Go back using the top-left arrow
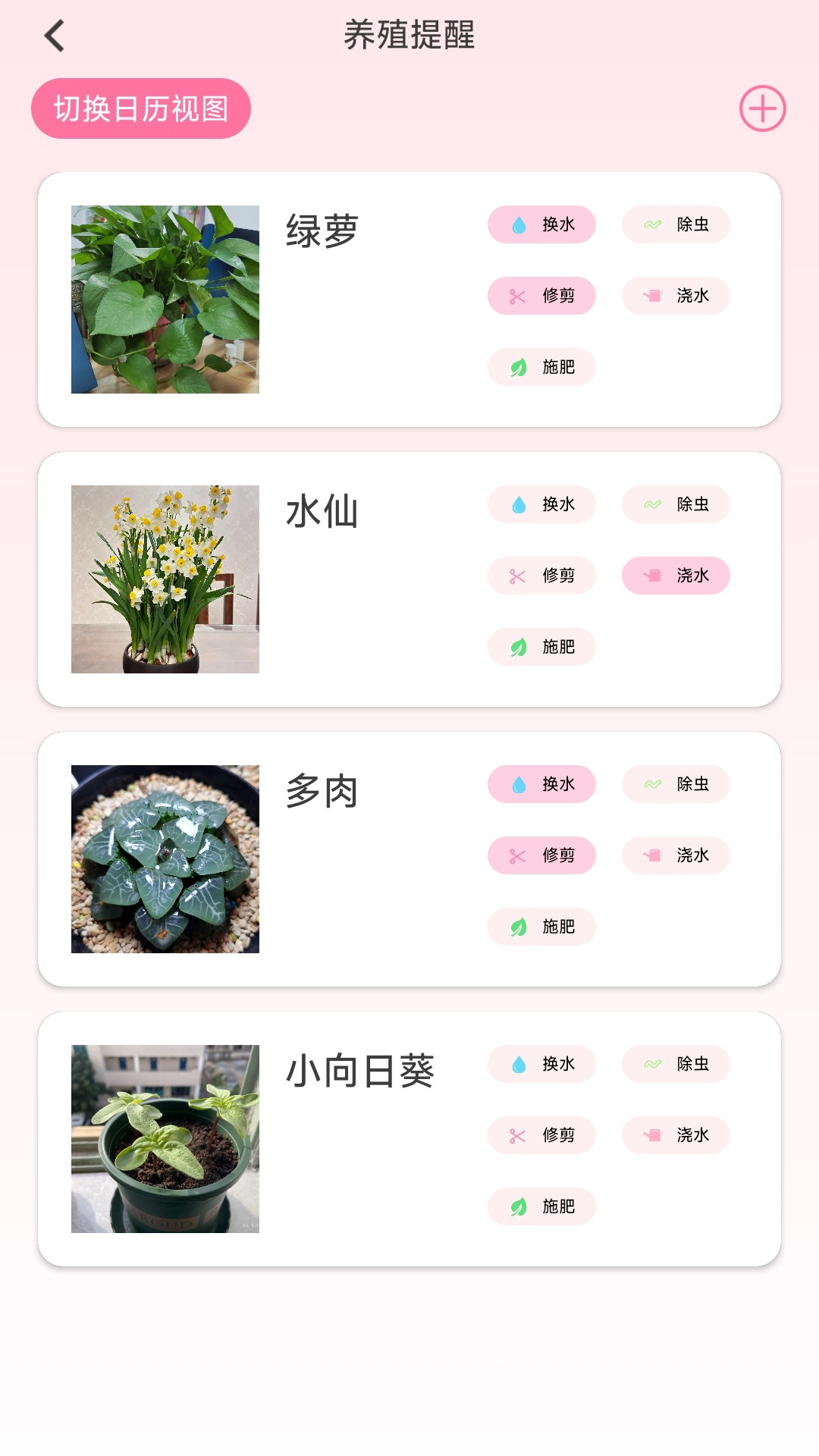This screenshot has width=819, height=1456. [55, 35]
